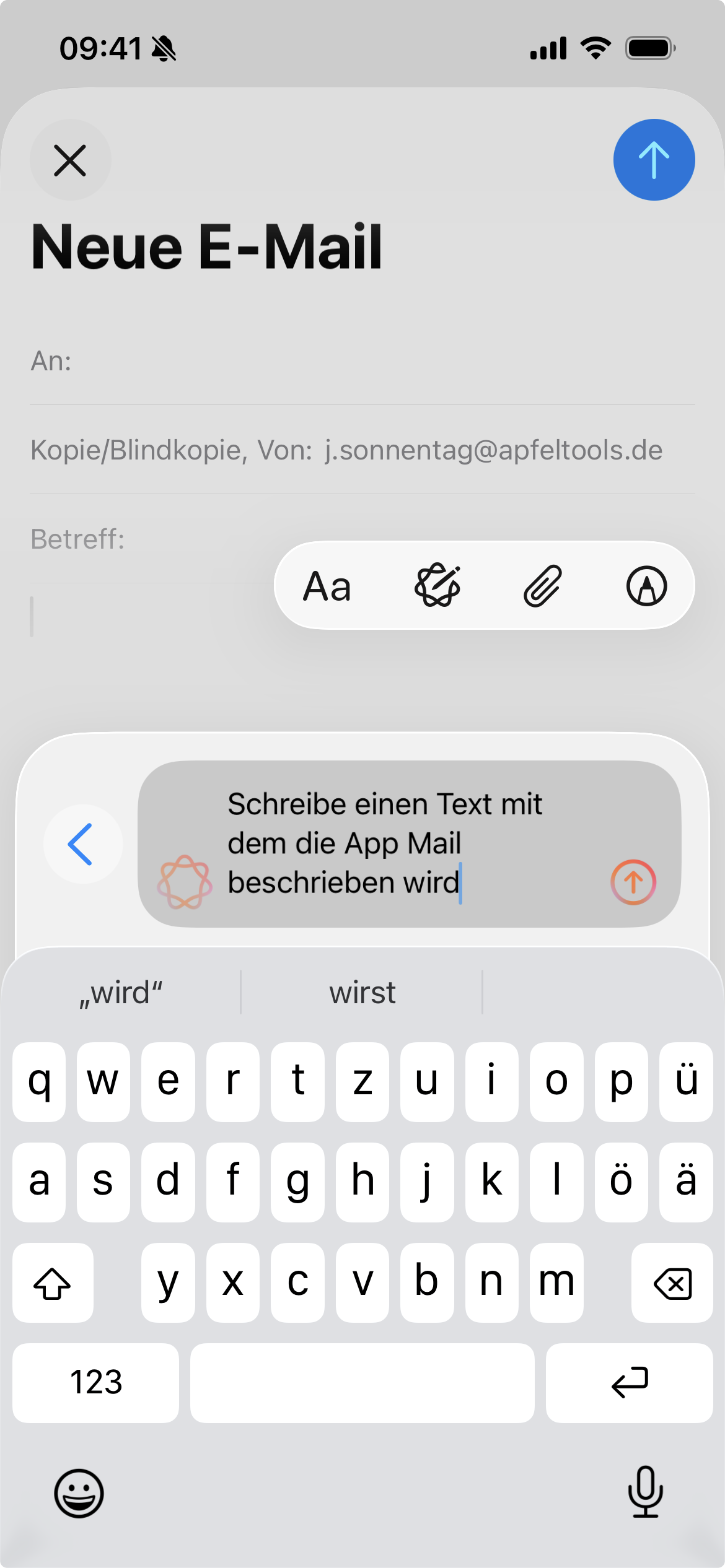Submit the writing prompt with orange arrow

(633, 882)
